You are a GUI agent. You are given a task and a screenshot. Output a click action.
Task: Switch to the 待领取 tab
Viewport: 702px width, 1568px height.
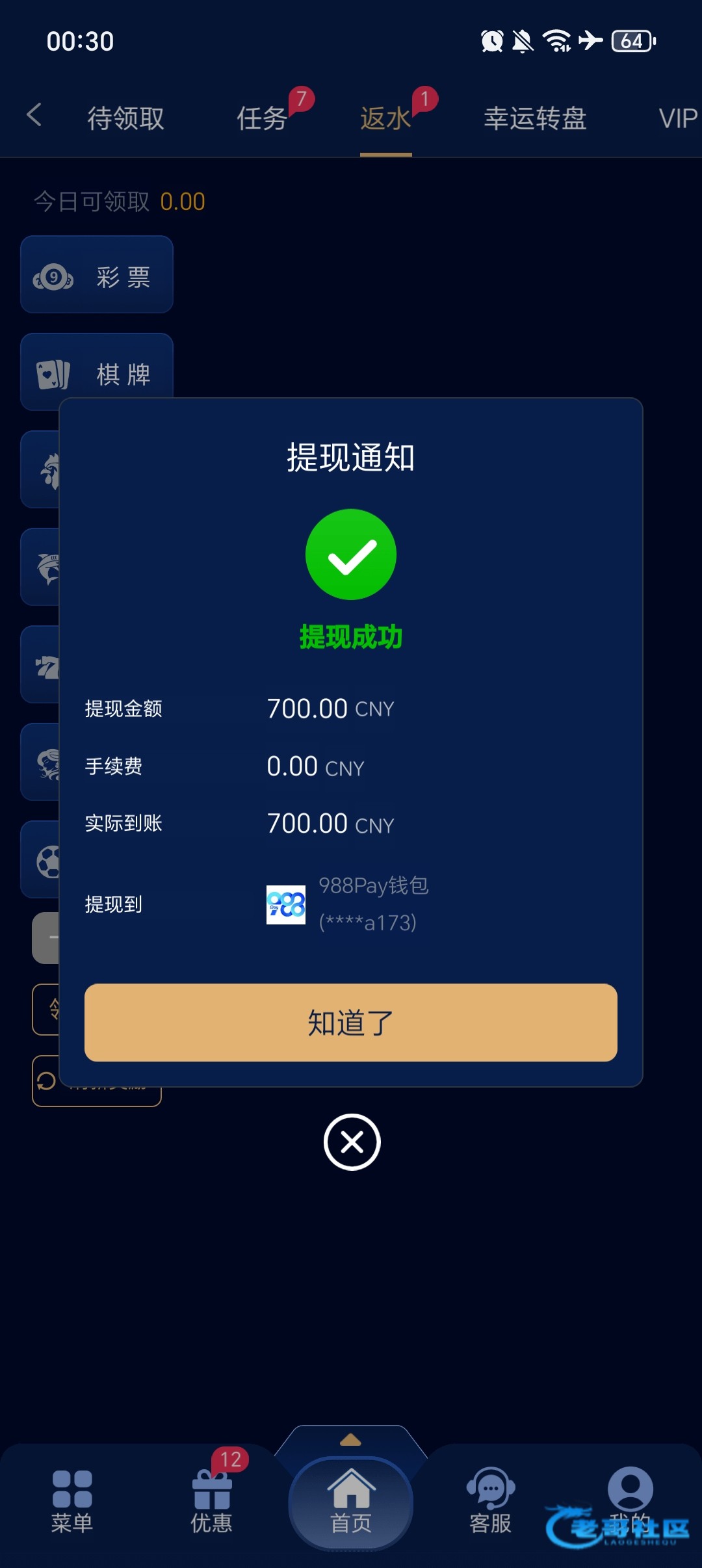[126, 119]
